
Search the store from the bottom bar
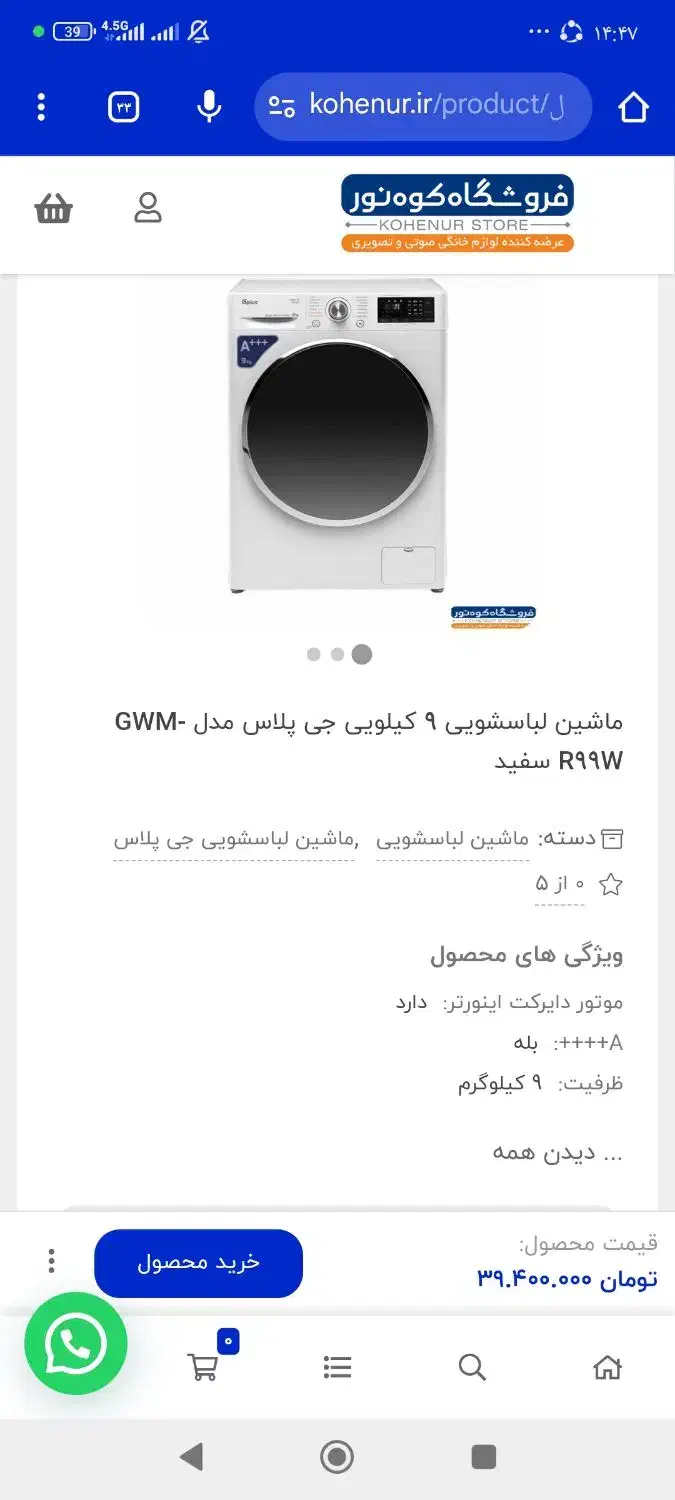click(472, 1367)
